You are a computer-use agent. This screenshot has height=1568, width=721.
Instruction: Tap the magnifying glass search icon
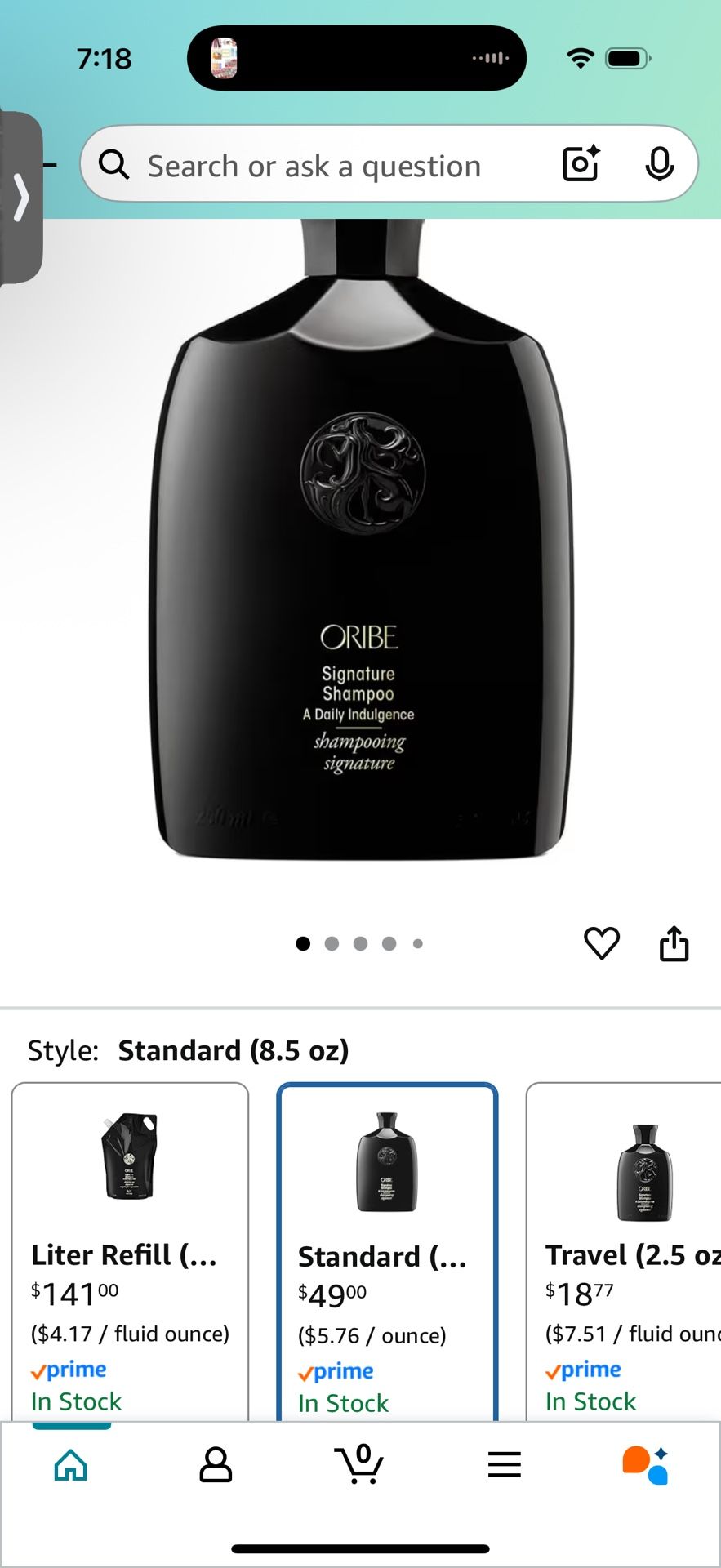pyautogui.click(x=113, y=164)
